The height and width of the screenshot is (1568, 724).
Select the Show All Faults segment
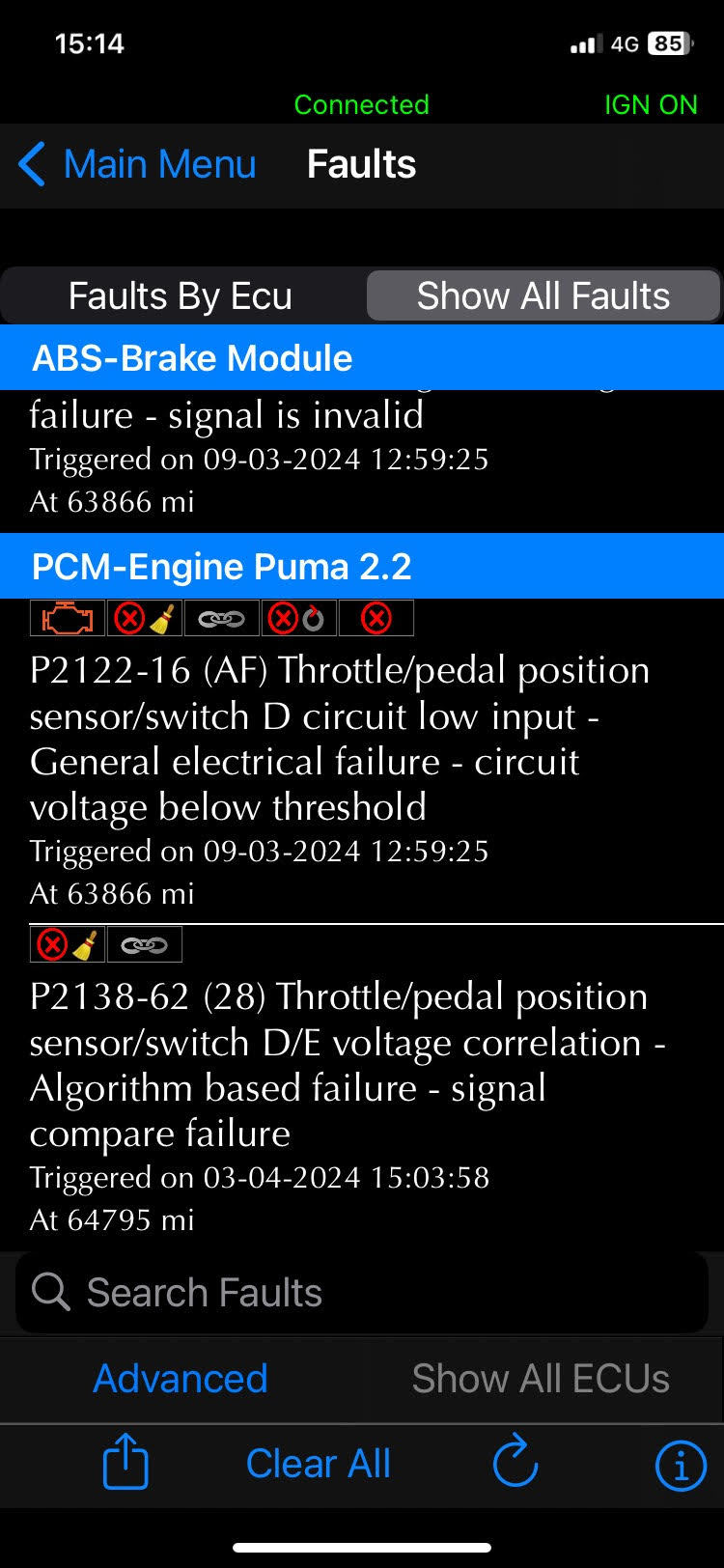543,295
